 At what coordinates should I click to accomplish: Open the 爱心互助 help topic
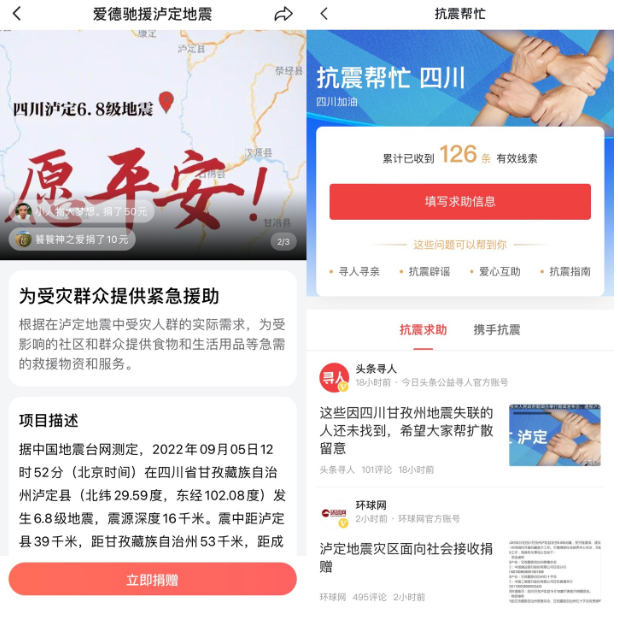[x=494, y=271]
